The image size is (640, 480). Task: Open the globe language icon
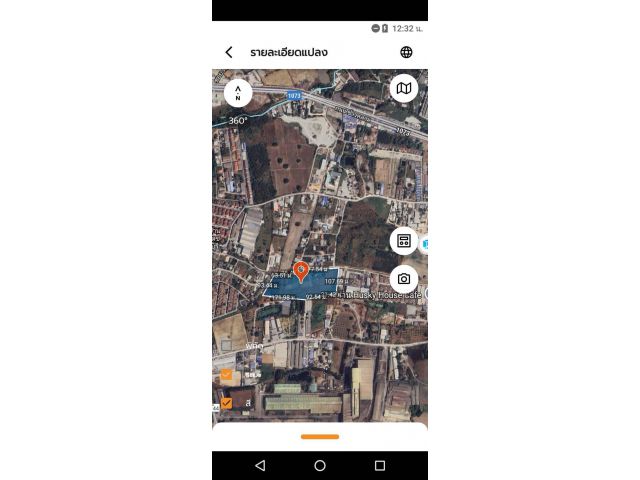coord(406,52)
